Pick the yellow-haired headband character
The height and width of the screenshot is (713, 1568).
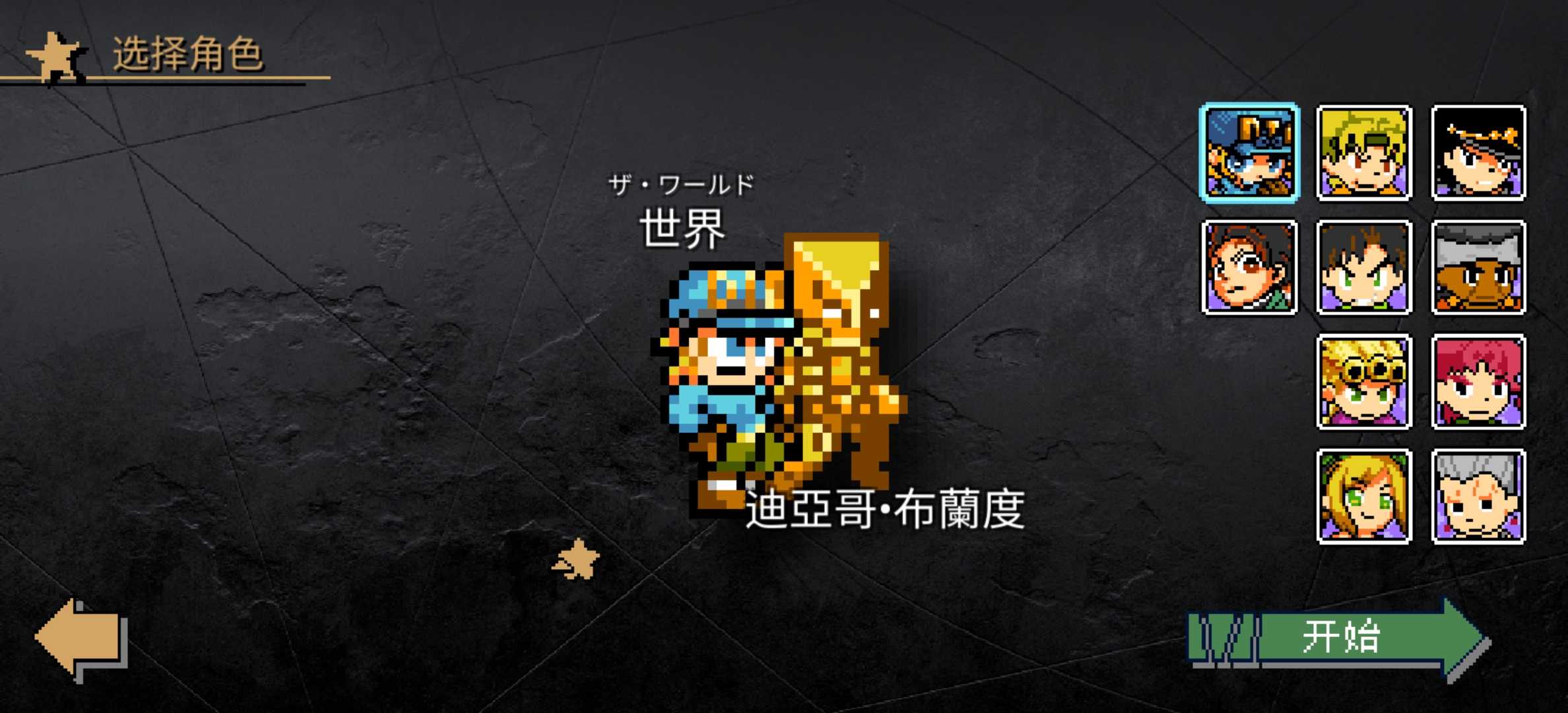pyautogui.click(x=1364, y=153)
